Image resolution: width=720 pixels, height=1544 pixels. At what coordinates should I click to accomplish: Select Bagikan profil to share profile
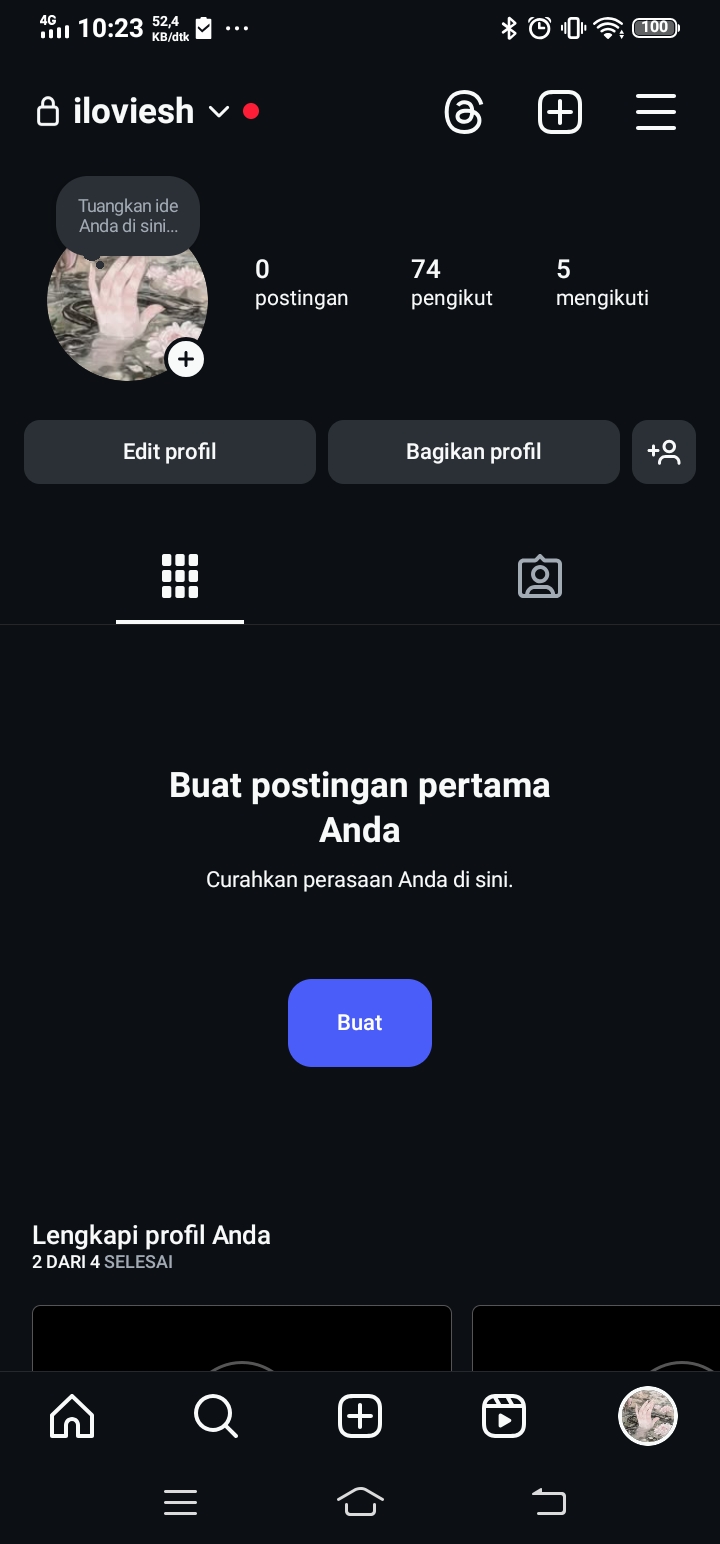pos(474,452)
